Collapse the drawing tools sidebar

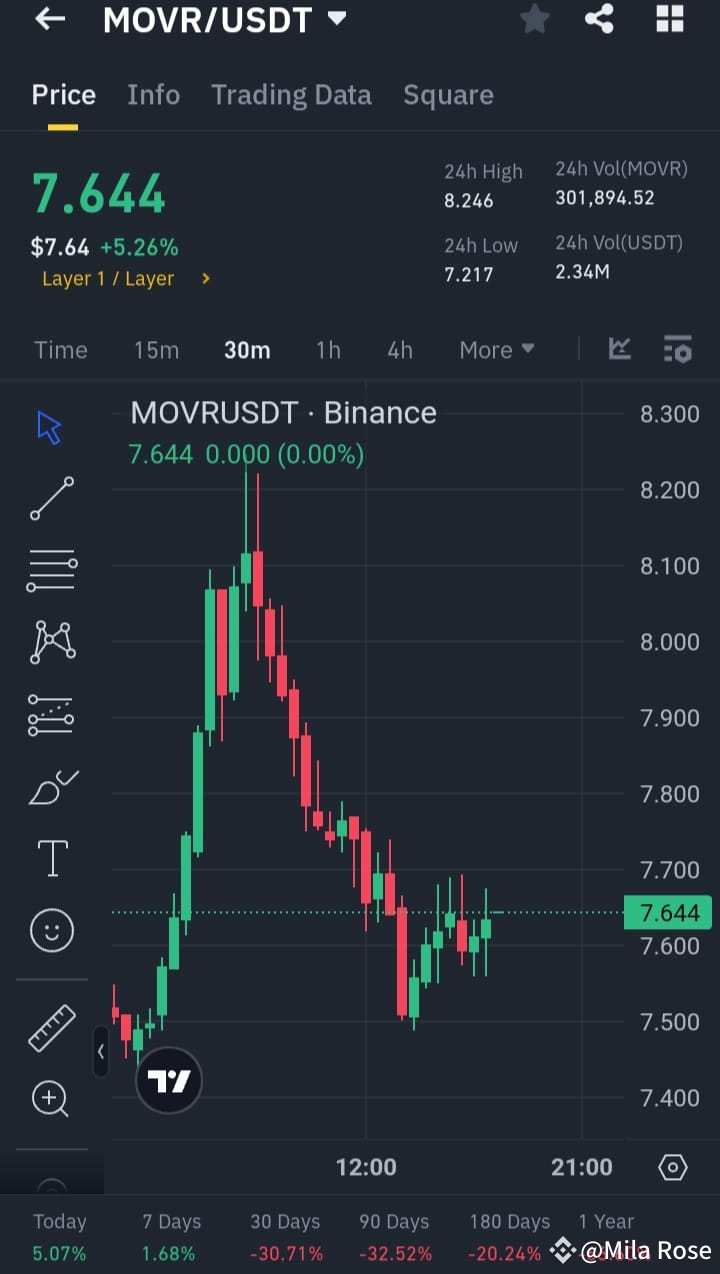click(x=101, y=1052)
